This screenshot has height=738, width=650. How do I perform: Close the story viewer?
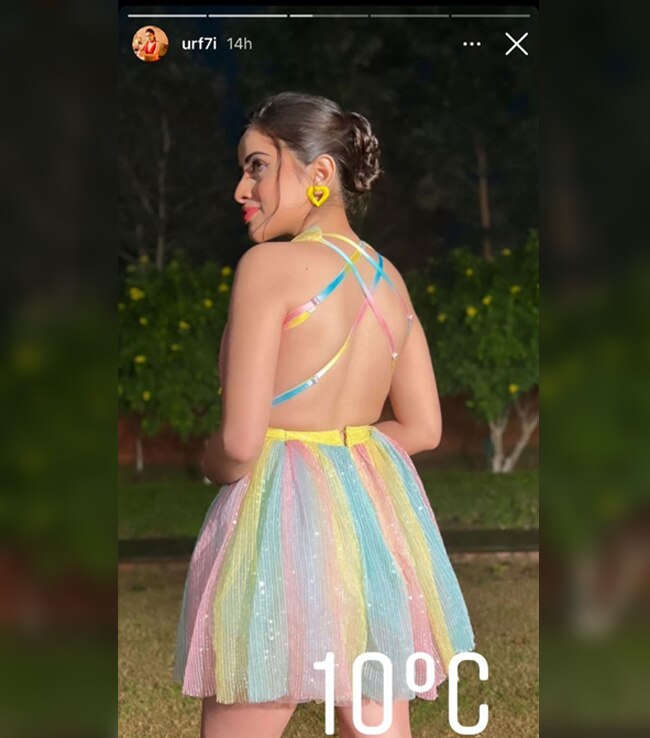[x=516, y=44]
